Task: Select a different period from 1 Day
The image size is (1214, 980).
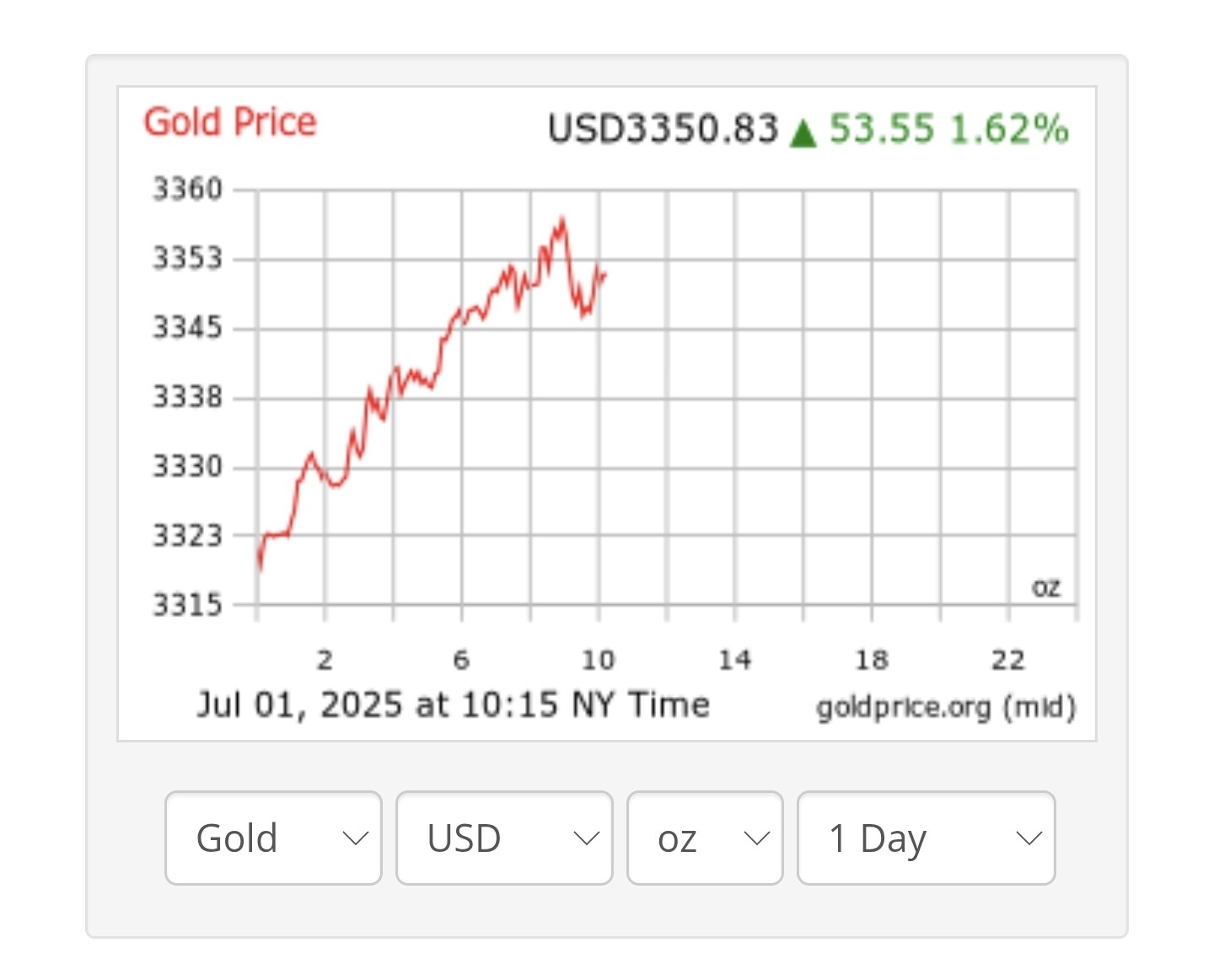Action: click(x=926, y=838)
